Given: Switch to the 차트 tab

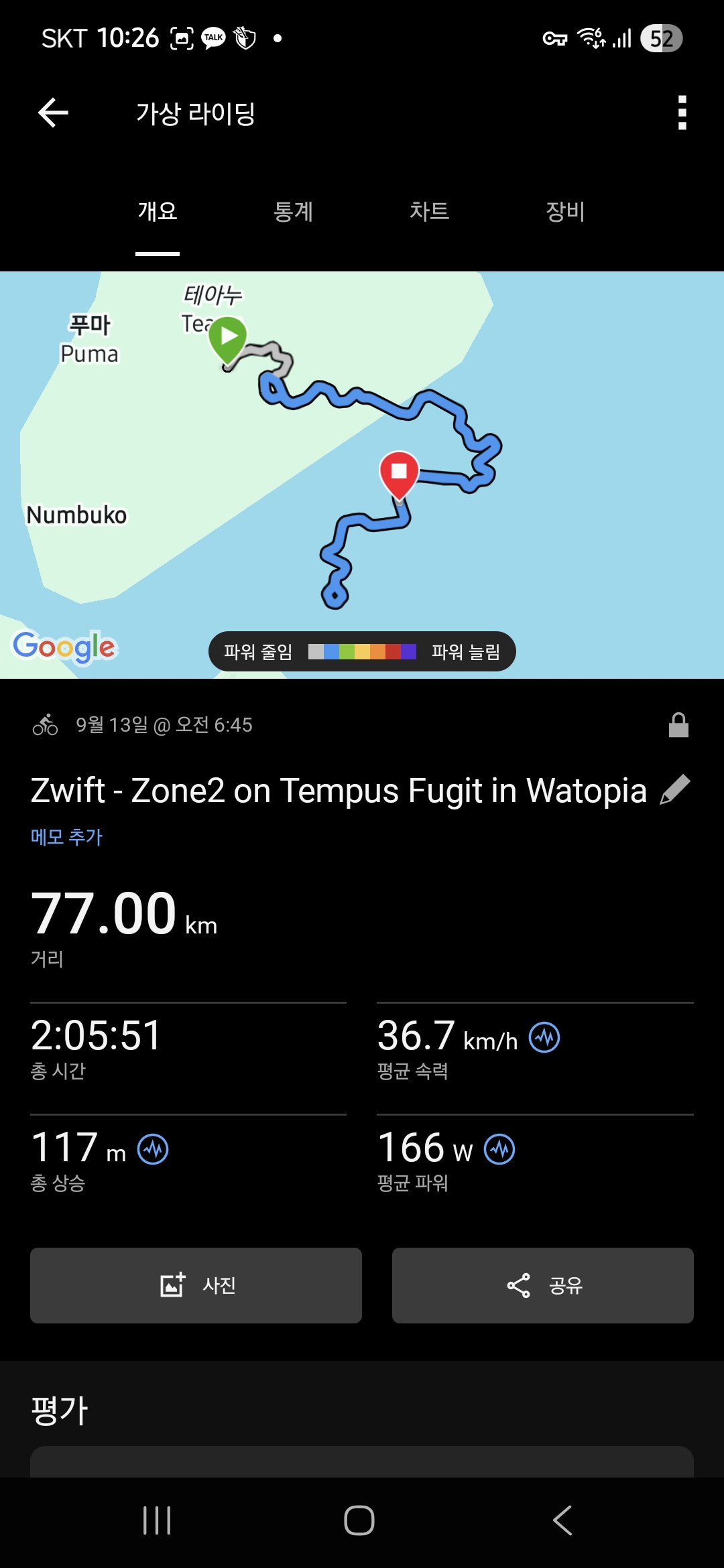Looking at the screenshot, I should (429, 212).
